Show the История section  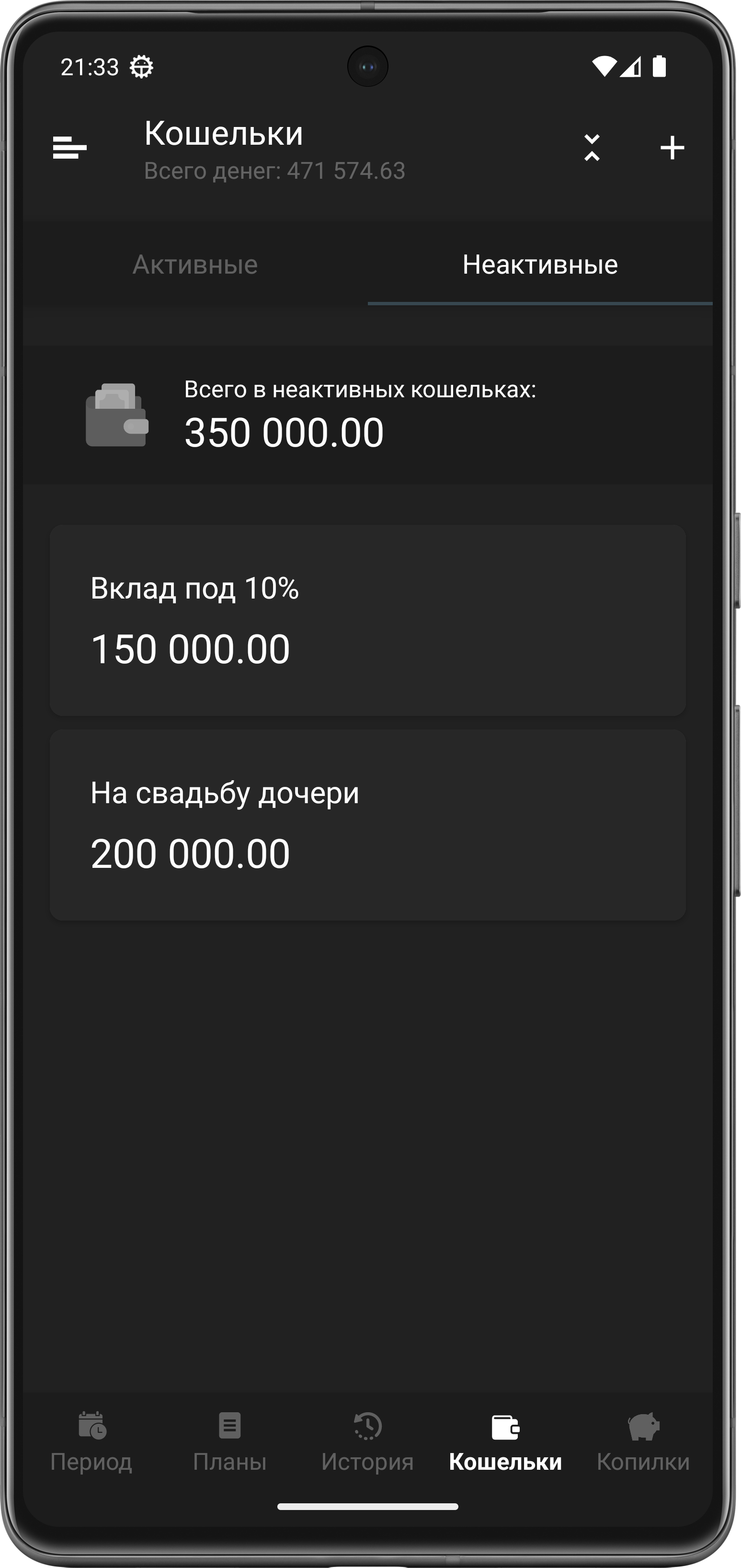pos(367,1441)
